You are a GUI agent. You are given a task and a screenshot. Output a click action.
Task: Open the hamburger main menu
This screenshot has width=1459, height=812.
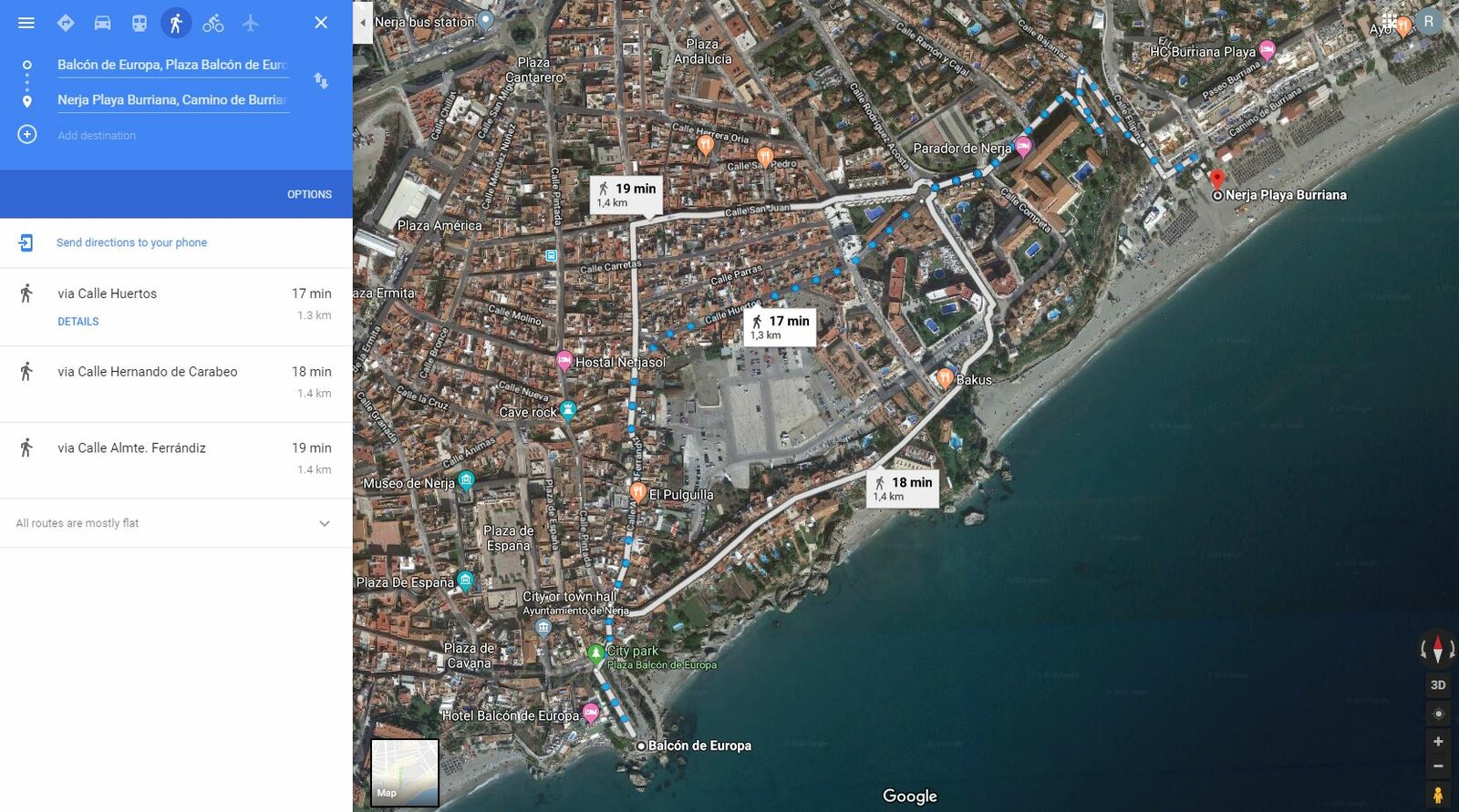pos(26,23)
